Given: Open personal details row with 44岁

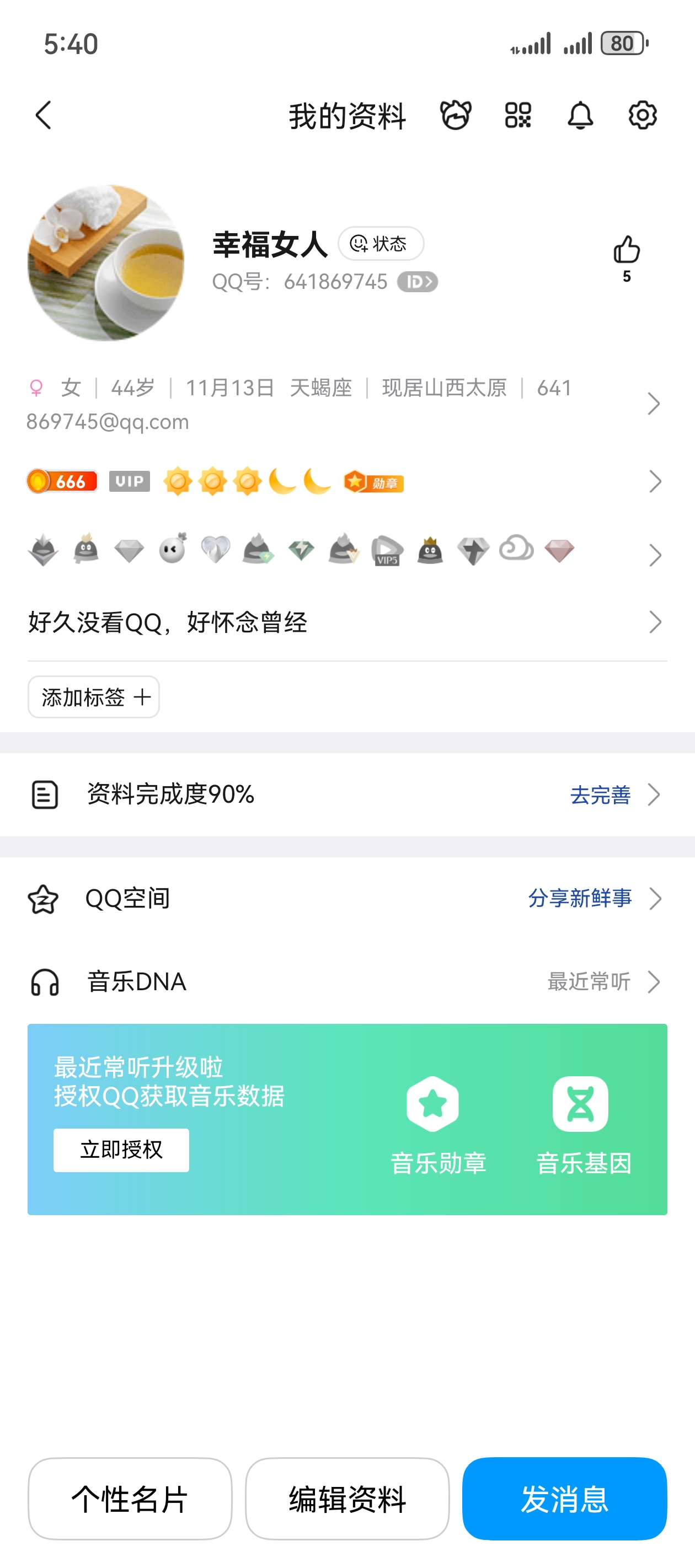Looking at the screenshot, I should pos(341,404).
